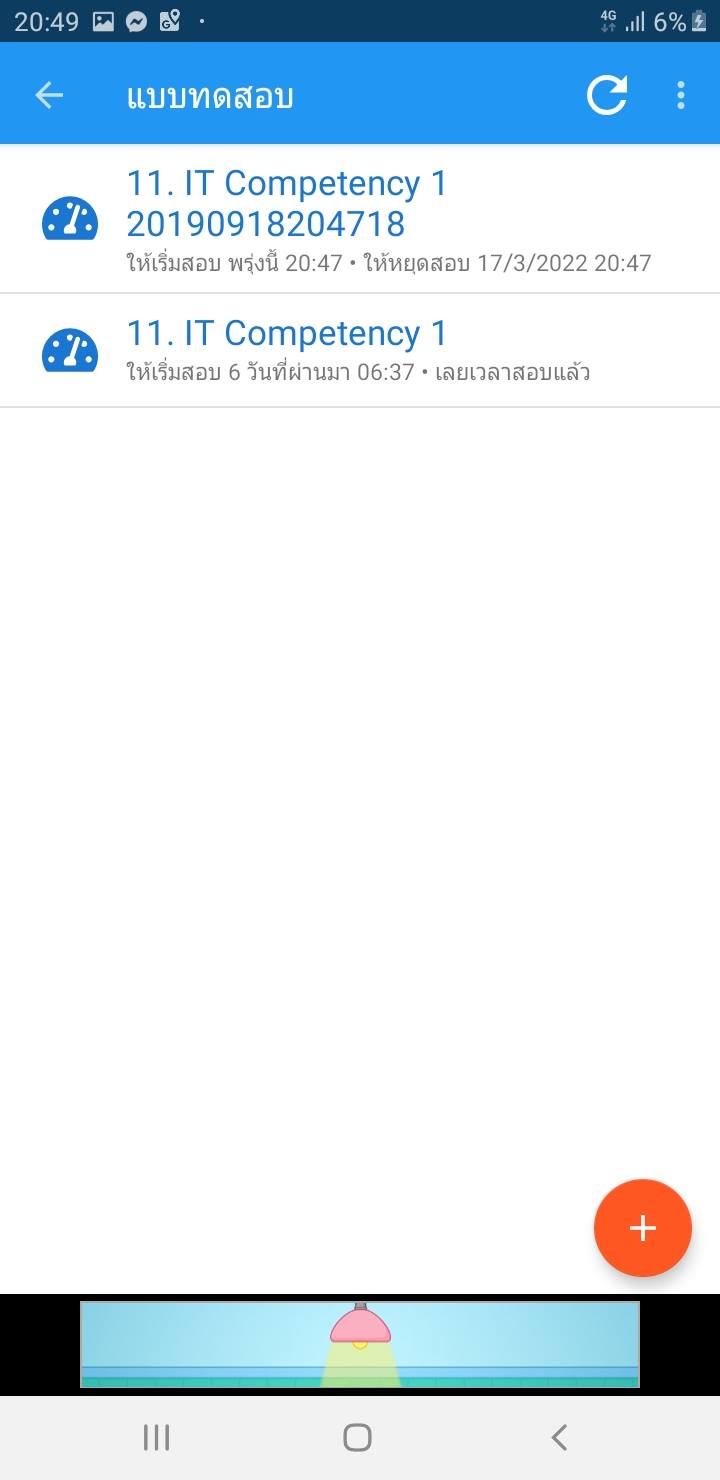Add a new test with plus button
Screen dimensions: 720x1480
[x=642, y=1228]
